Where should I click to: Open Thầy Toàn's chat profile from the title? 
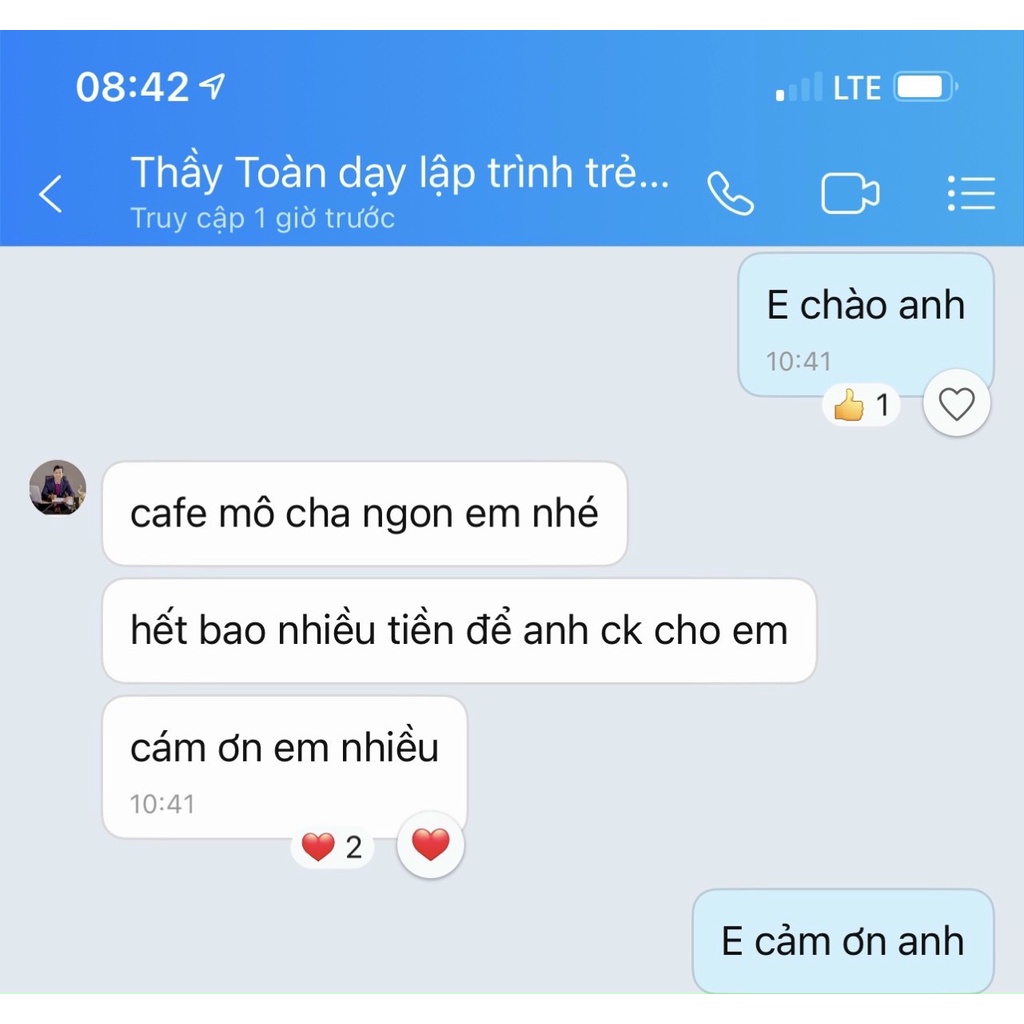pyautogui.click(x=400, y=174)
